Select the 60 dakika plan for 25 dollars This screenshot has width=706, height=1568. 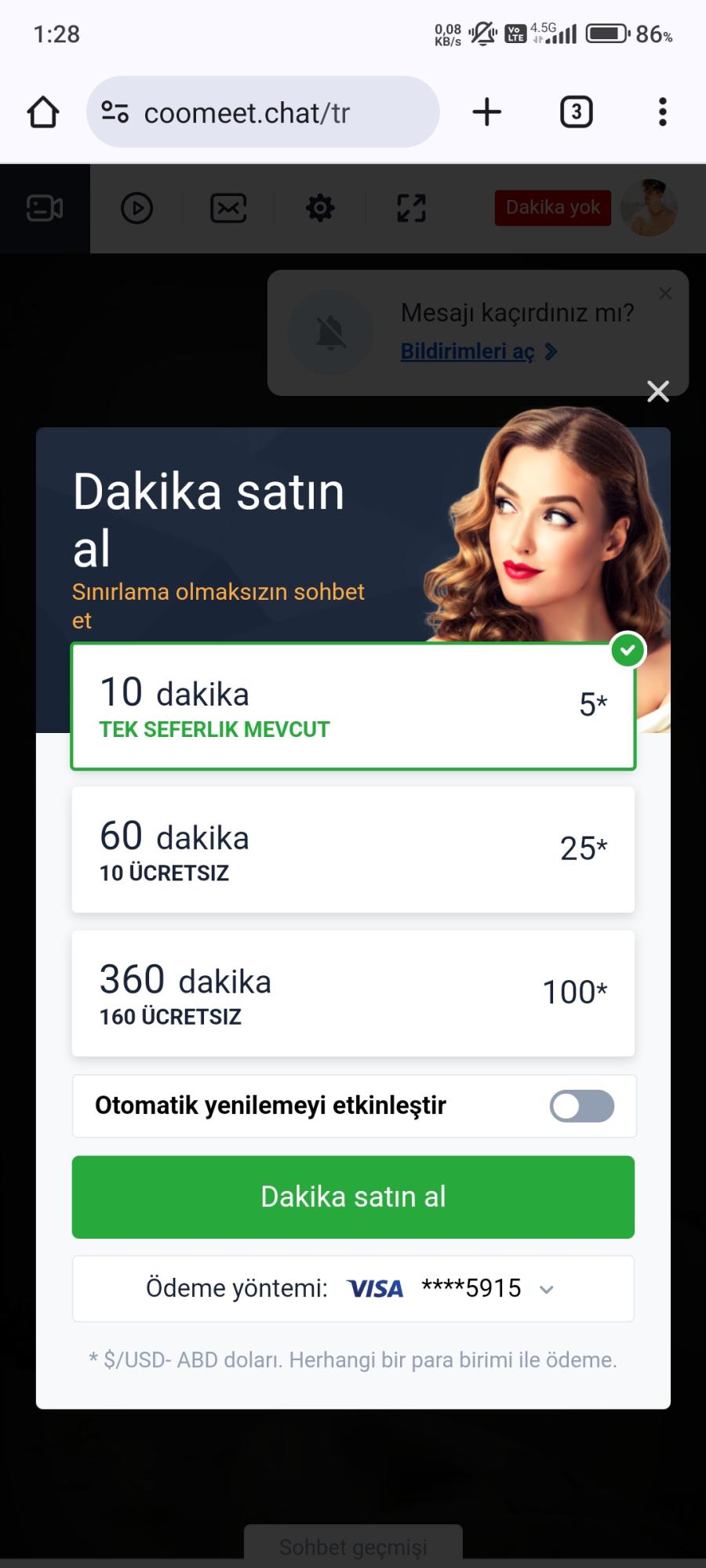(x=353, y=849)
